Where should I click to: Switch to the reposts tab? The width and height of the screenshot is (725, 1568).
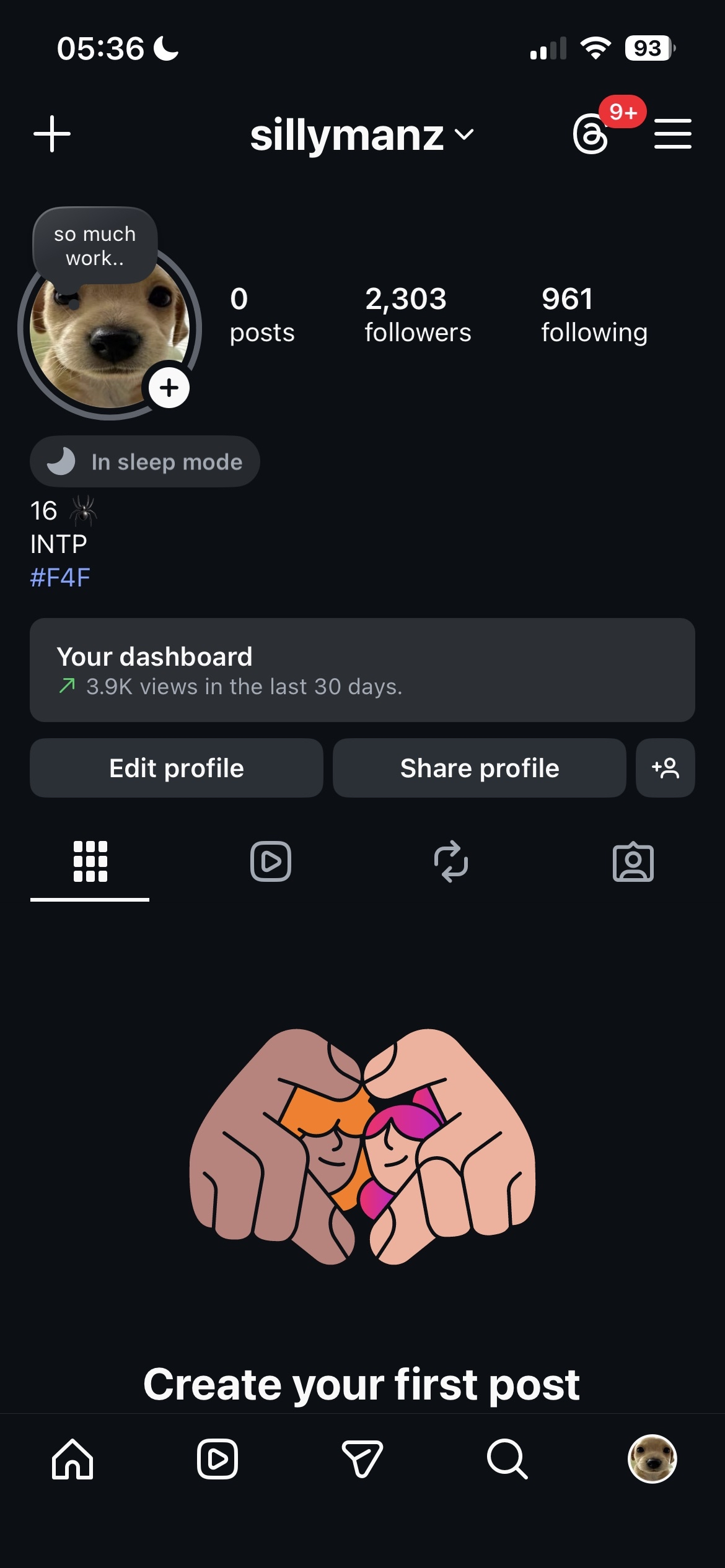[451, 861]
